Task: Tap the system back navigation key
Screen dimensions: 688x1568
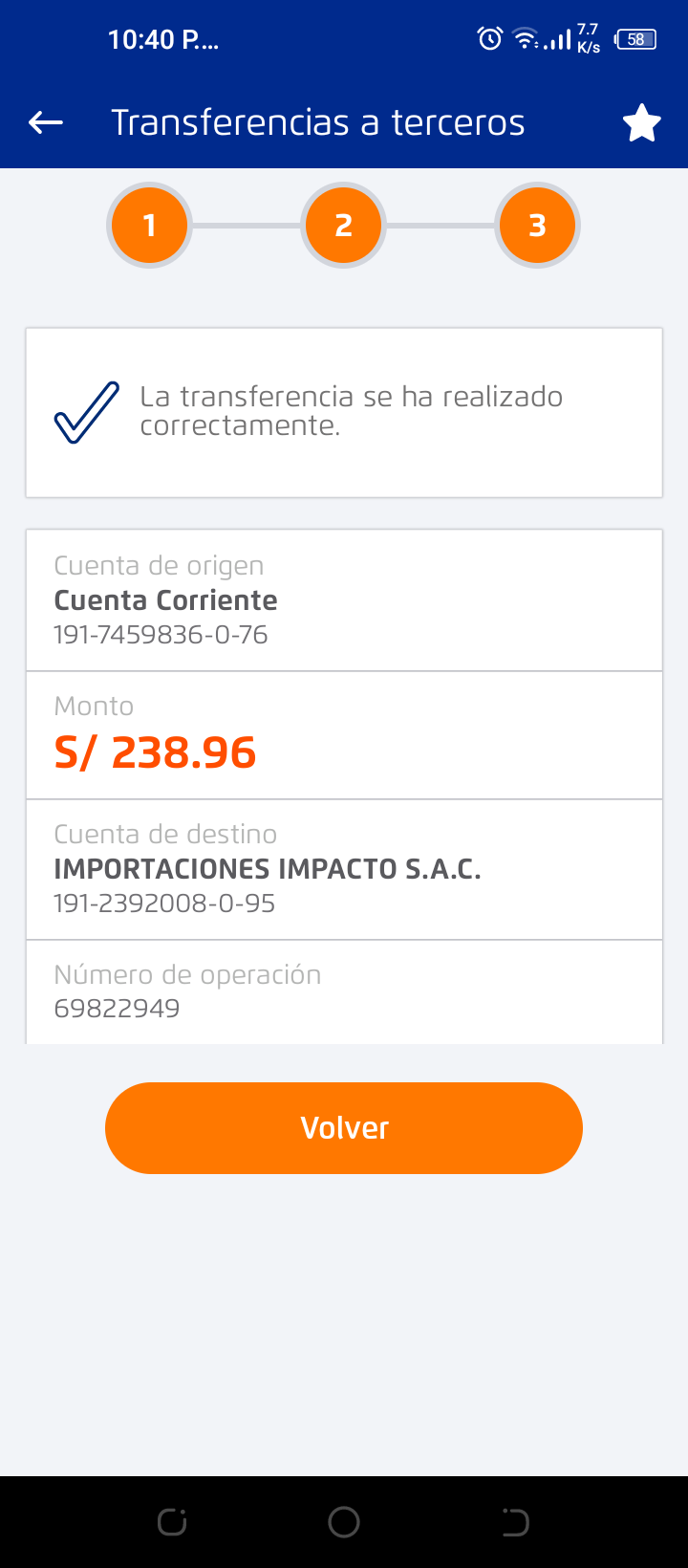Action: 515,1522
